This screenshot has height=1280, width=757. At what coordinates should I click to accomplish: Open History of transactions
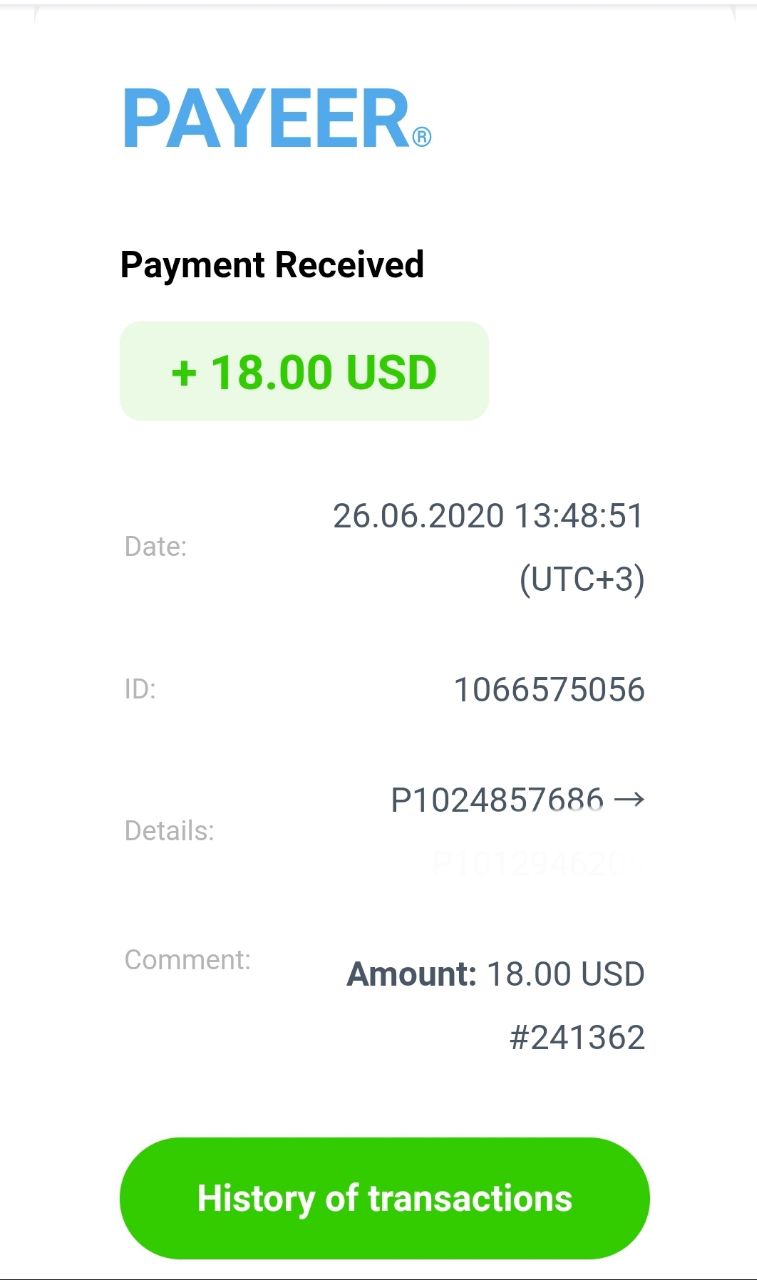384,1197
